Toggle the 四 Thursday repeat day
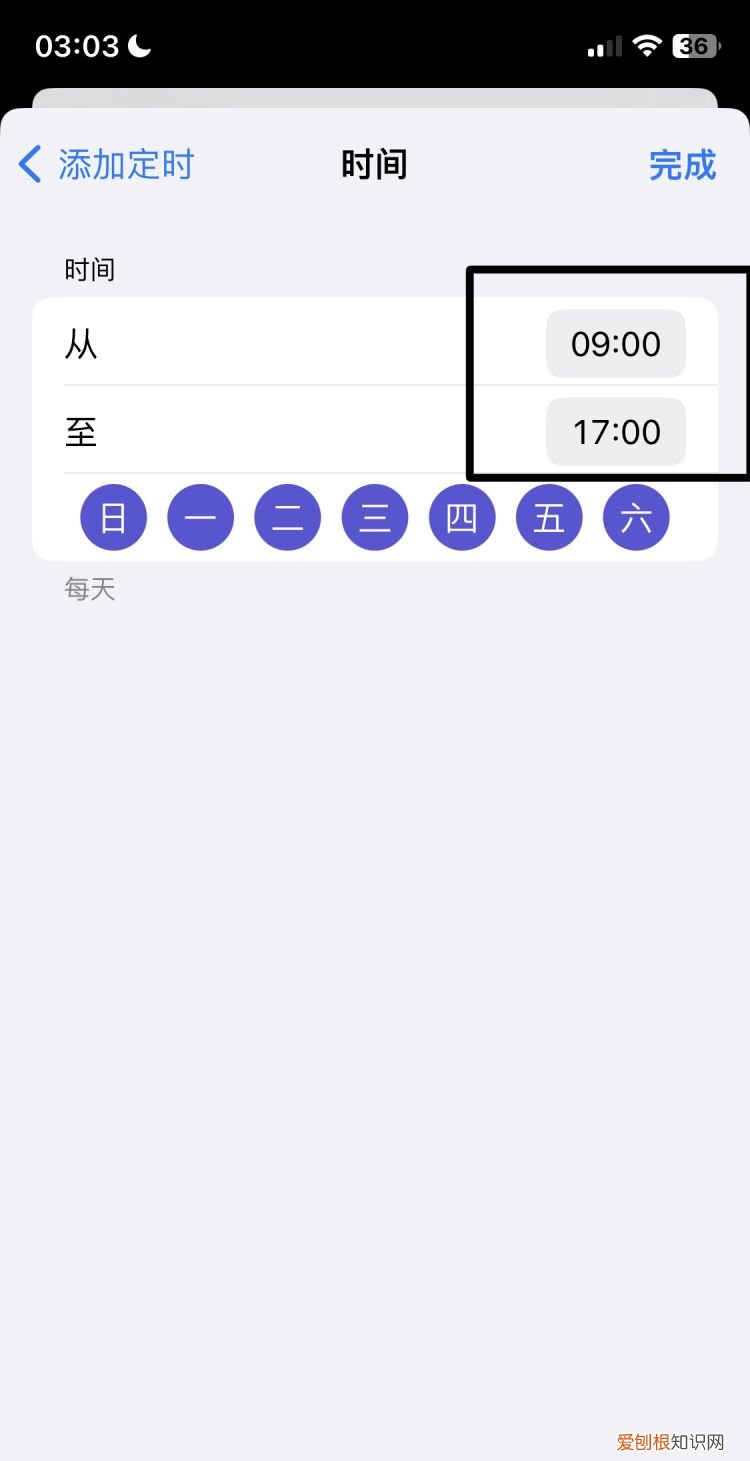Image resolution: width=750 pixels, height=1461 pixels. coord(462,517)
